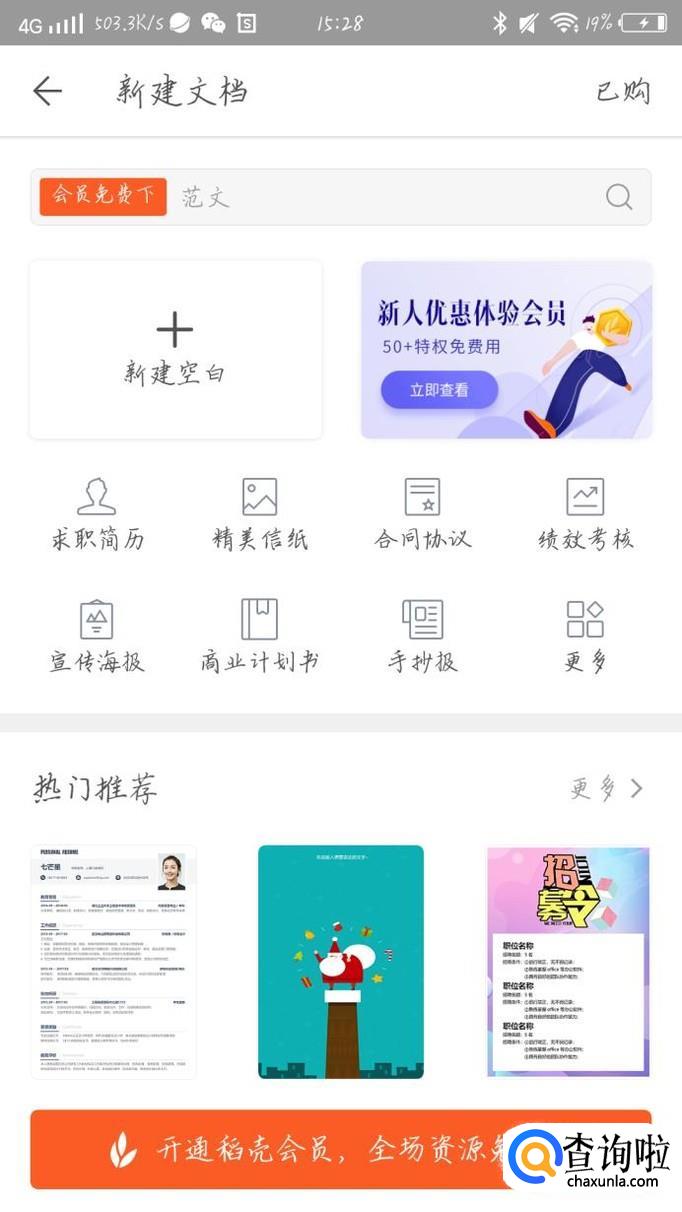
Task: Browse 合同协议 templates
Action: 422,514
